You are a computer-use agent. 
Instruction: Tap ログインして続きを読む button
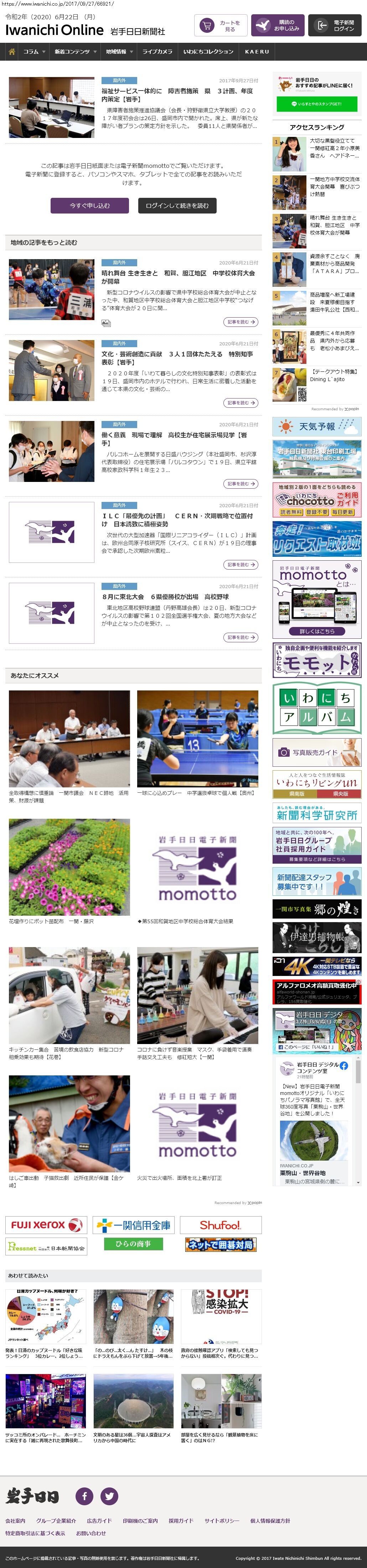pos(177,206)
